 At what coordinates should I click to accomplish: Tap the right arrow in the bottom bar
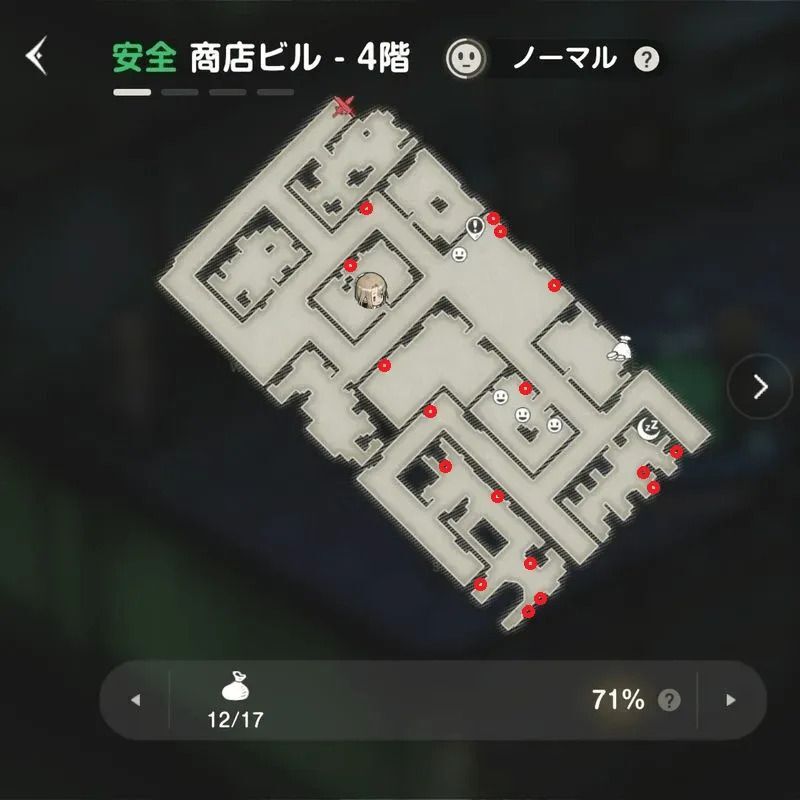(x=730, y=700)
